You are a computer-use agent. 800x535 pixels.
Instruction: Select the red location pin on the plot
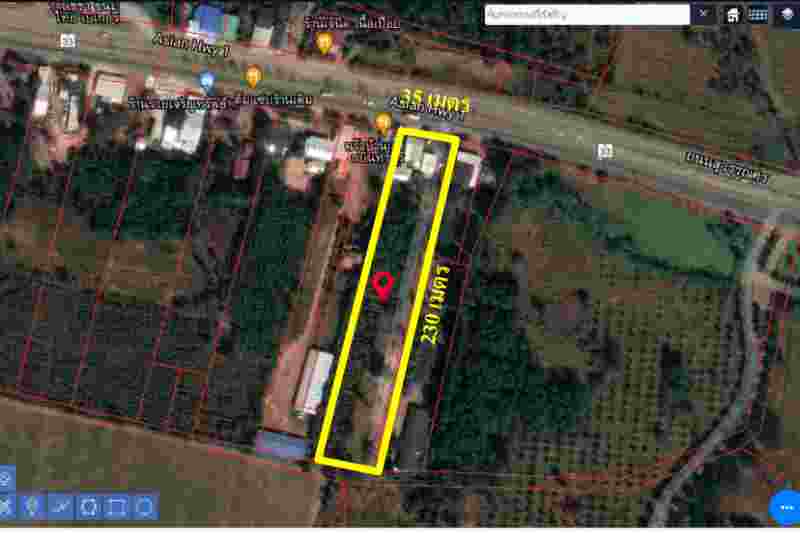[x=382, y=286]
